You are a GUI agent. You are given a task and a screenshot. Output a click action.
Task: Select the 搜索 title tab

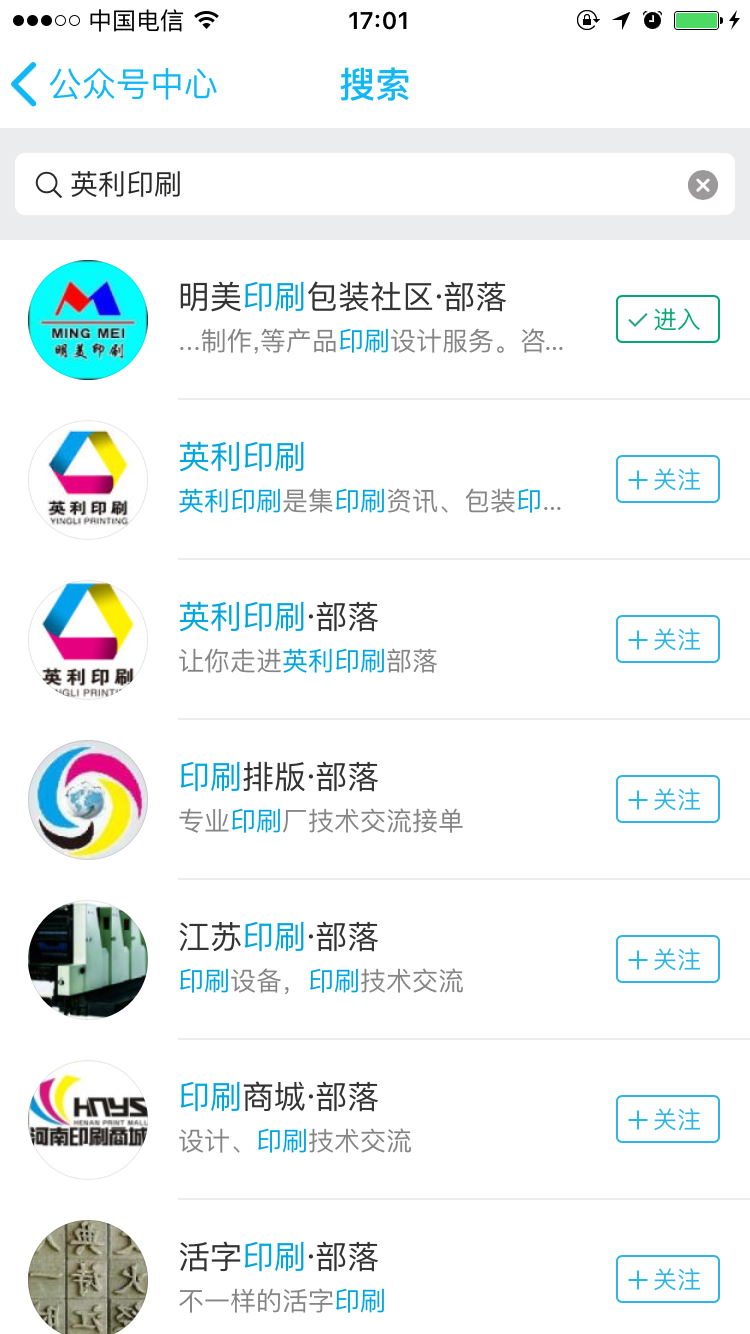[375, 85]
